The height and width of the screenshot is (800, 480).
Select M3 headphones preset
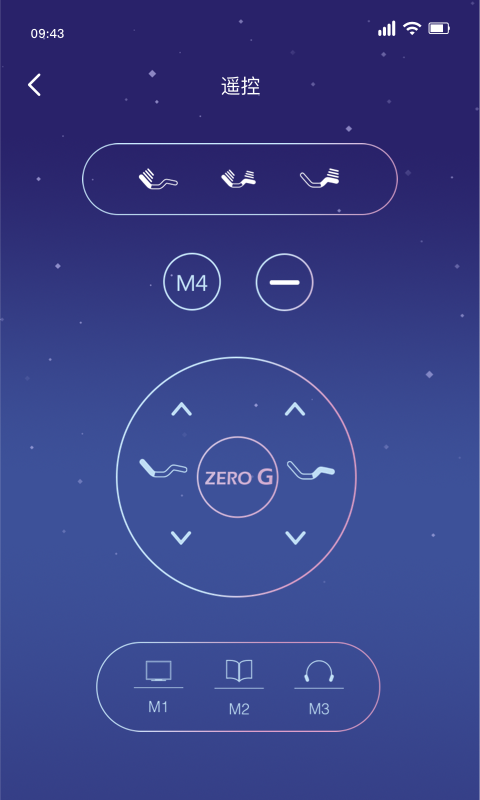click(319, 687)
